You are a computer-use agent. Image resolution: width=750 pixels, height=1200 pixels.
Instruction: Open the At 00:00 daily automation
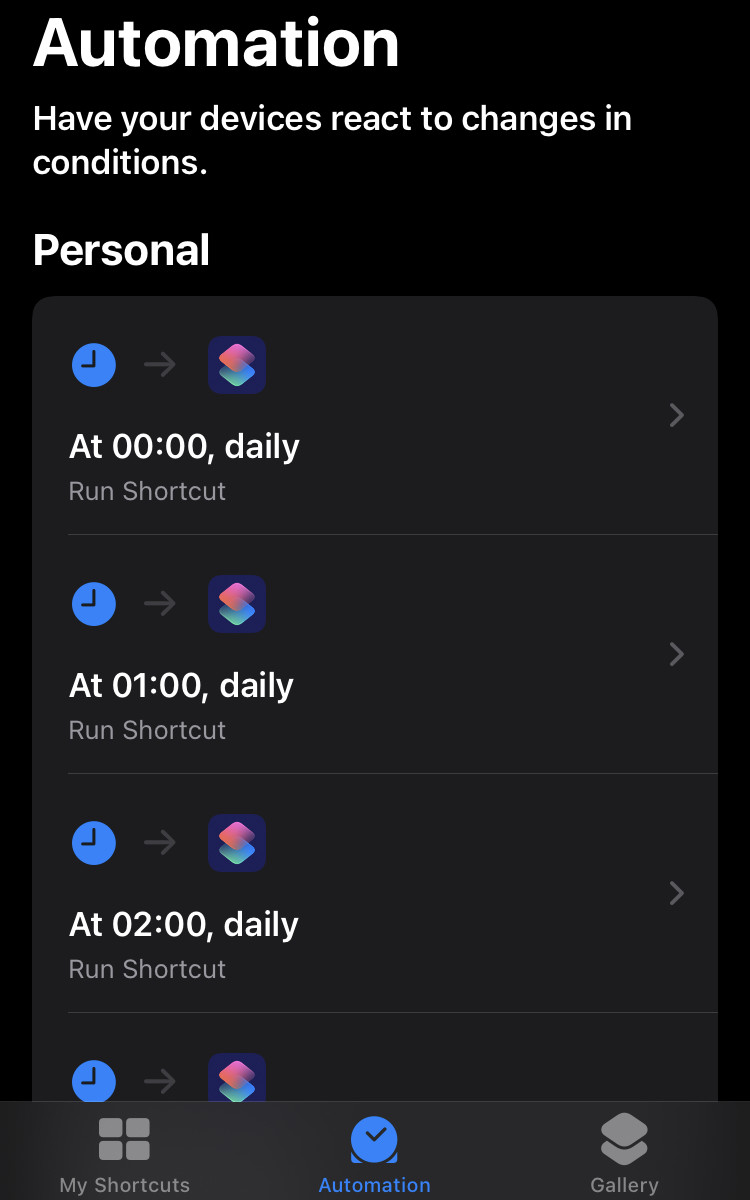374,416
